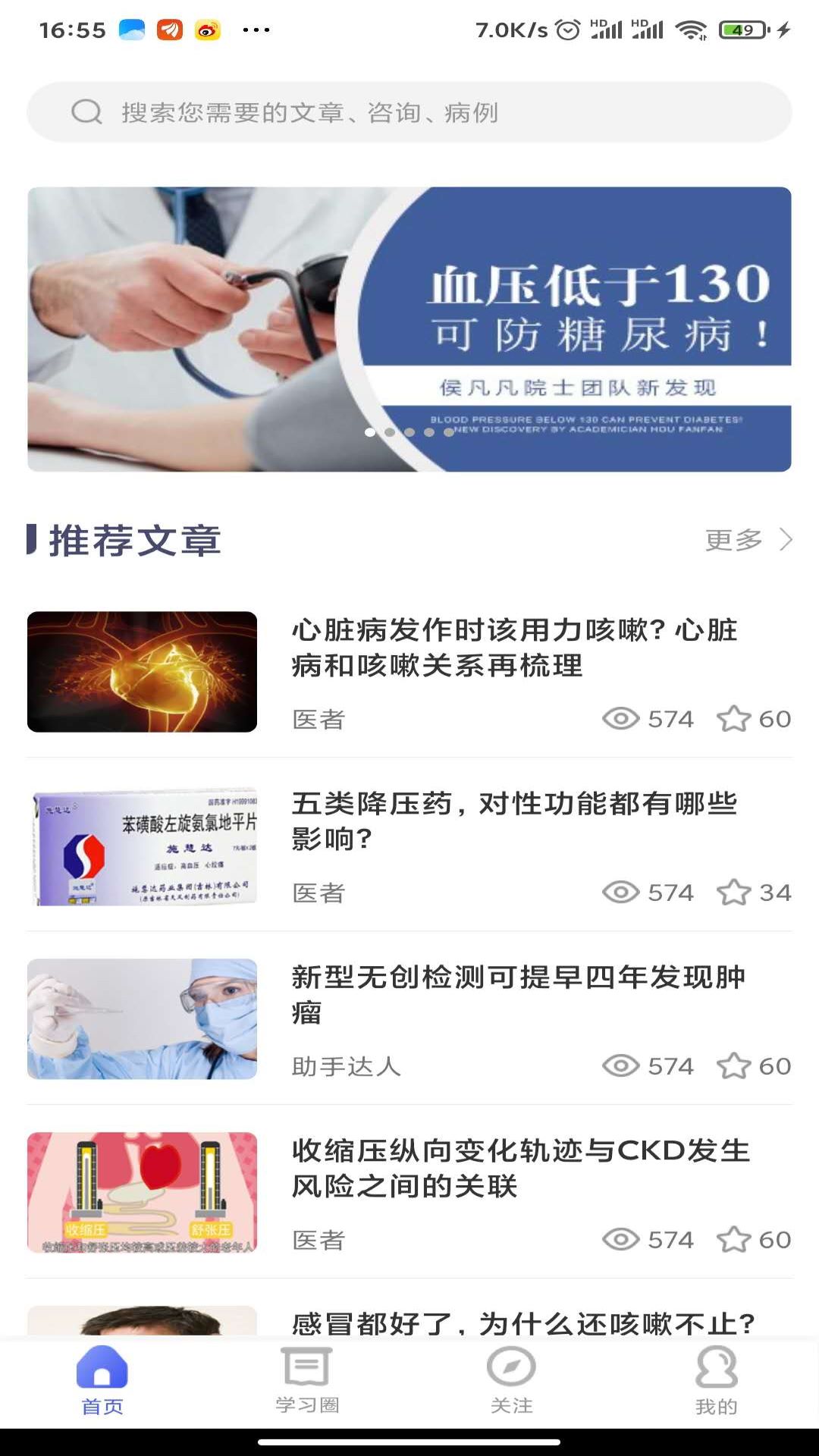Image resolution: width=819 pixels, height=1456 pixels.
Task: View article 收缩压纵向变化轨迹与CKD发生风险
Action: (x=520, y=1168)
